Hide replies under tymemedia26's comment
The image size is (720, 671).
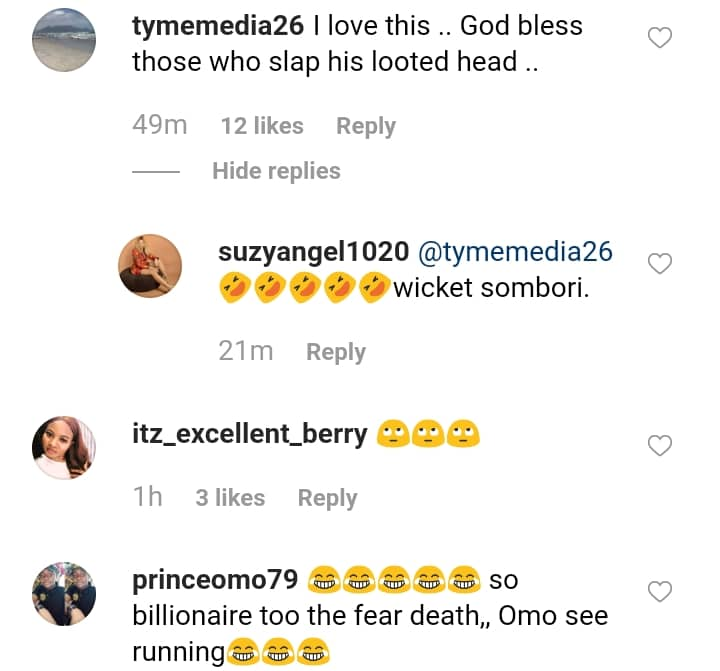[x=276, y=171]
